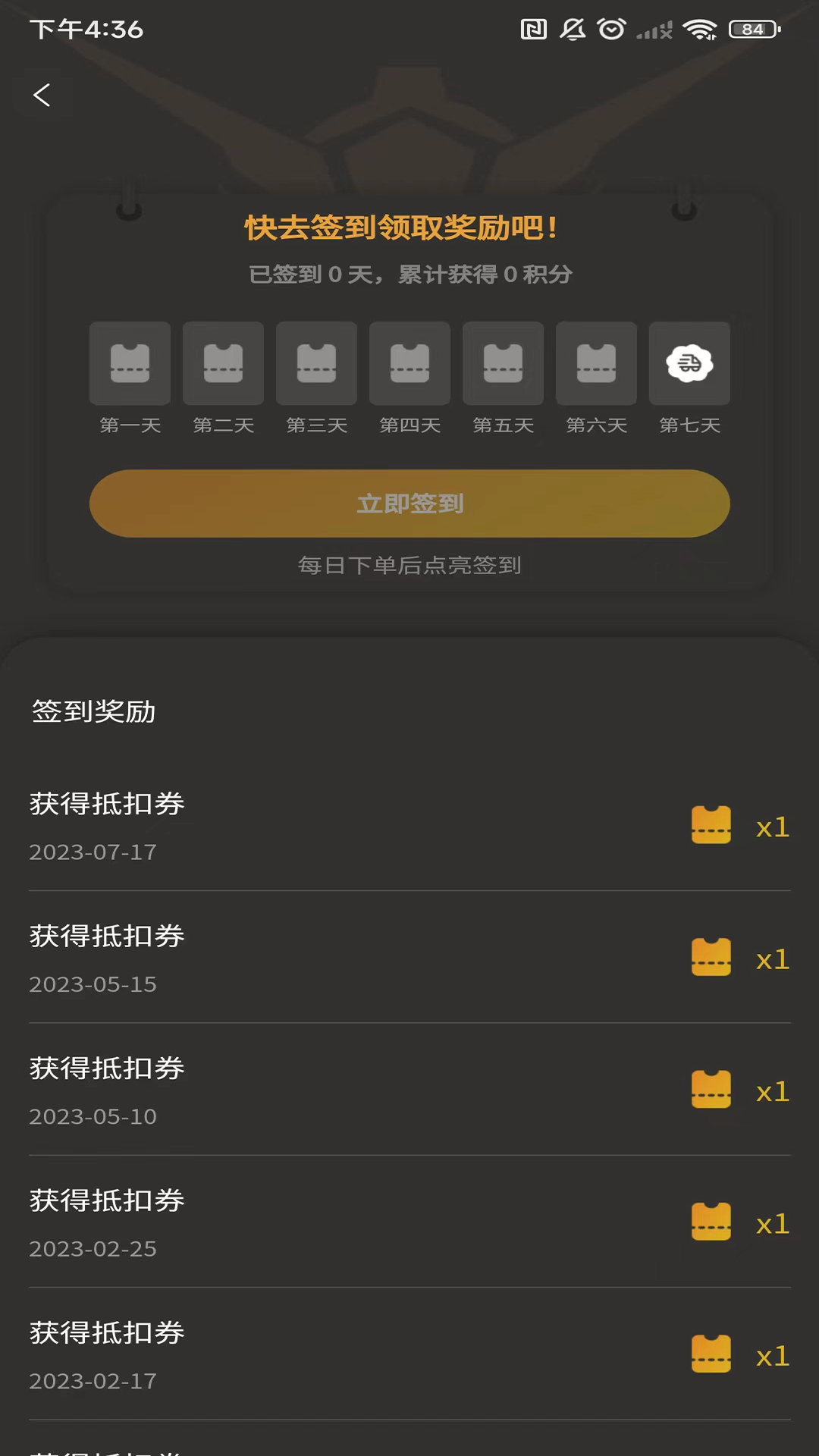The image size is (819, 1456).
Task: Select the coupon icon next to 2023-05-10
Action: (x=711, y=1090)
